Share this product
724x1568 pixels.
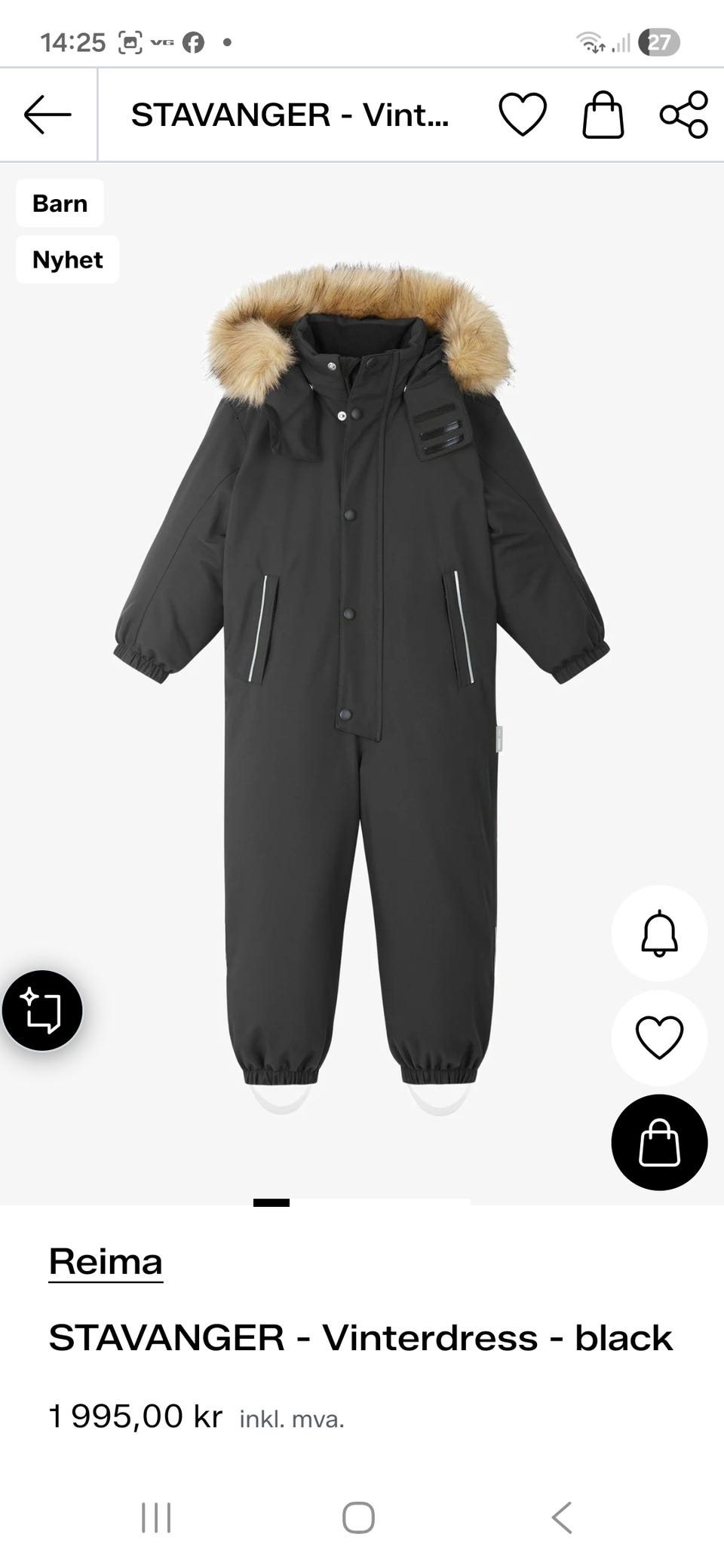(x=684, y=115)
